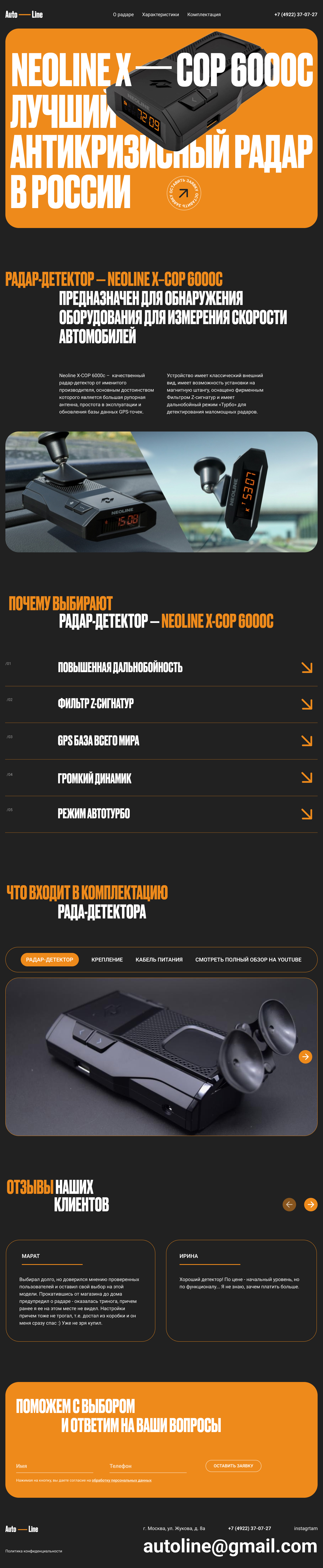Select the «Радар-детектор» tab
Viewport: 323px width, 1568px height.
(x=49, y=959)
